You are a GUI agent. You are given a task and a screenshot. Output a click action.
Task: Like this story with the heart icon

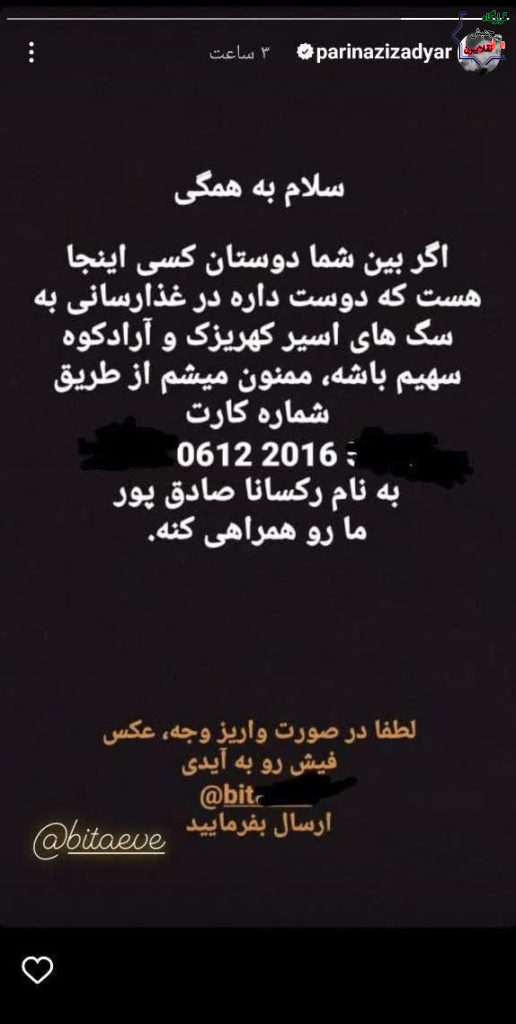click(x=37, y=970)
